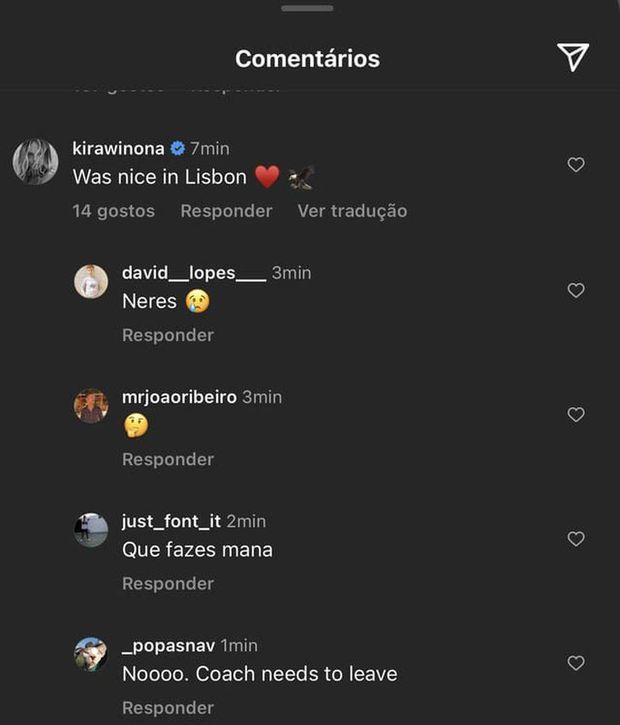Share the post via the send icon
The image size is (620, 725).
573,58
